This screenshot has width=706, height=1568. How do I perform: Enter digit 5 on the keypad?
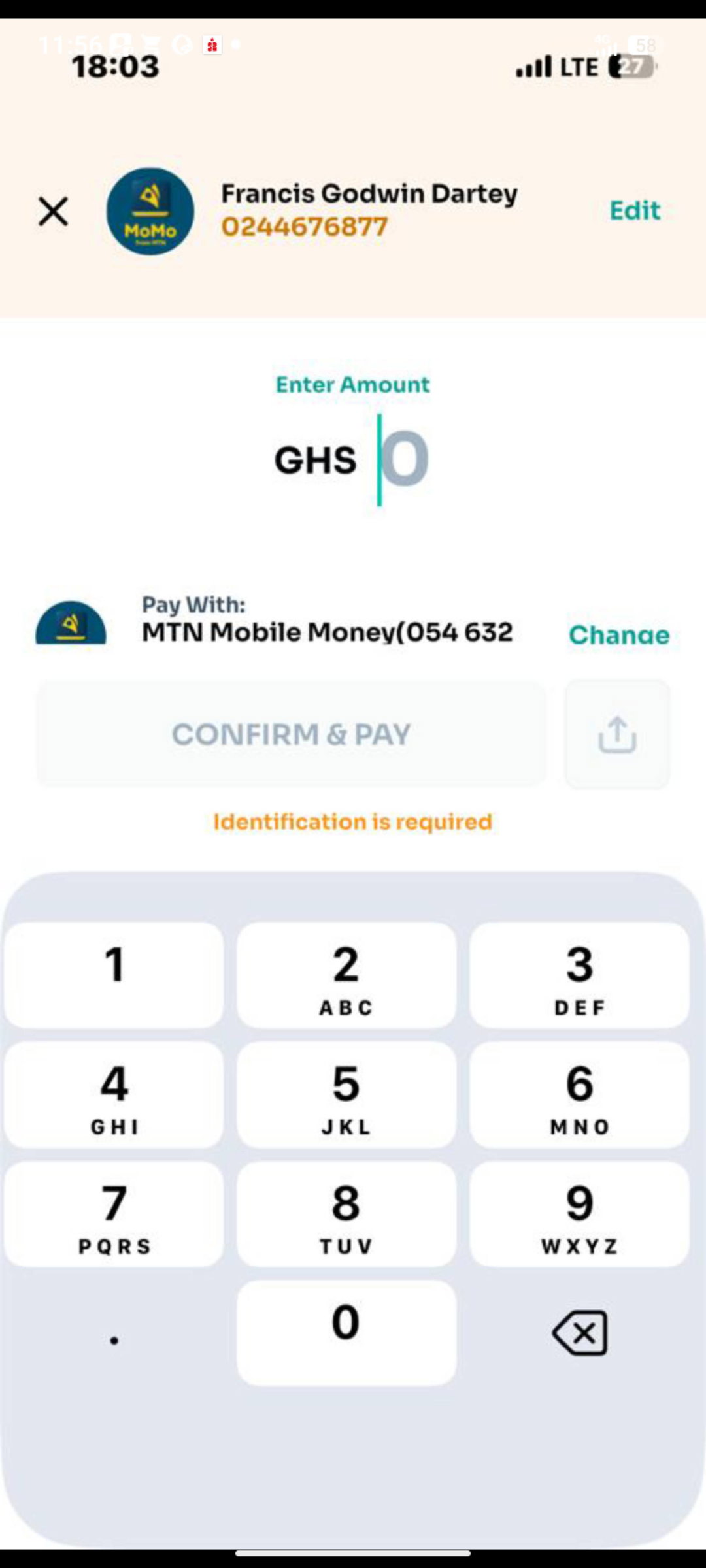pyautogui.click(x=346, y=1094)
